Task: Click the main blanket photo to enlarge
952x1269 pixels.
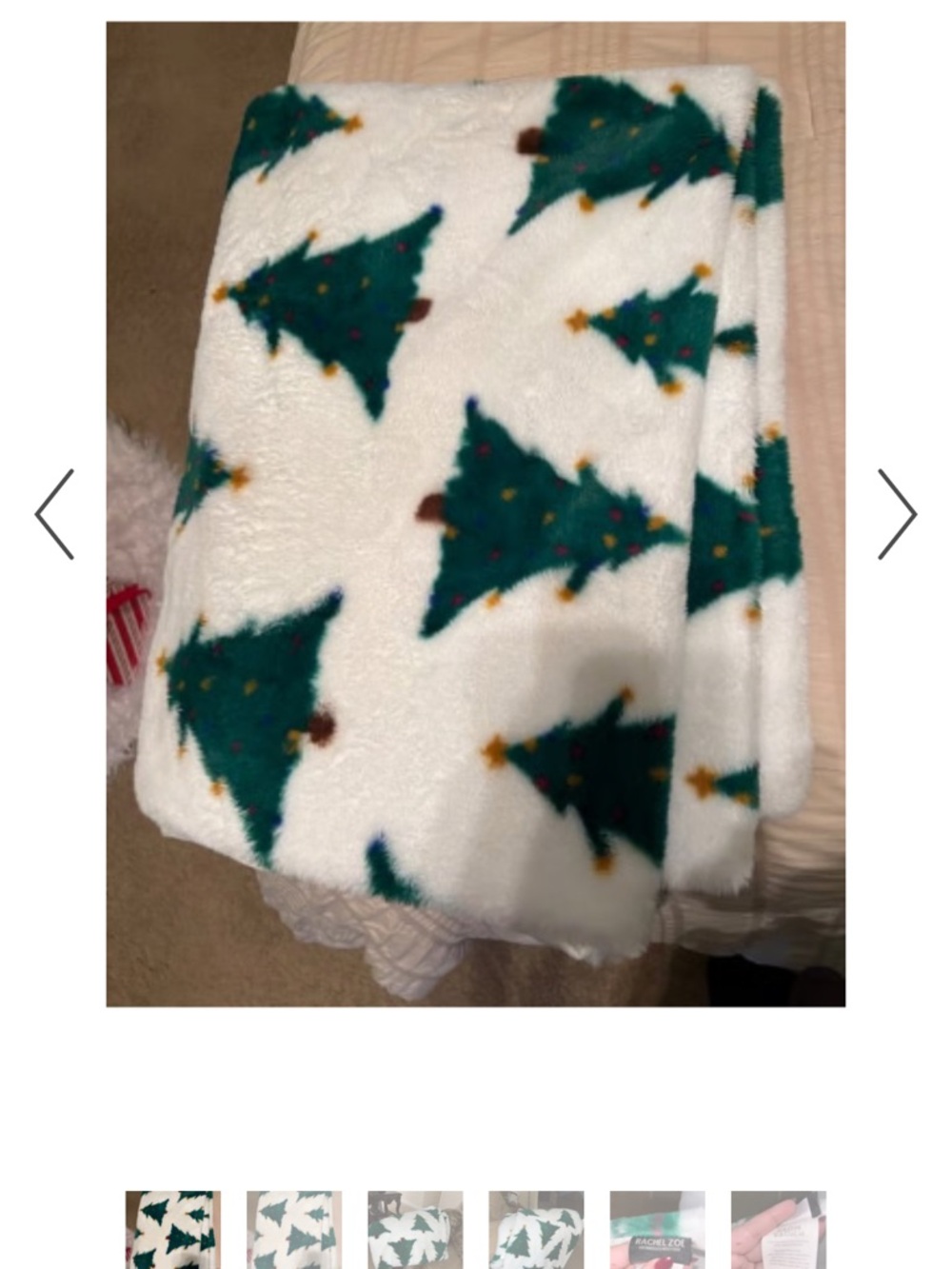Action: pyautogui.click(x=476, y=514)
